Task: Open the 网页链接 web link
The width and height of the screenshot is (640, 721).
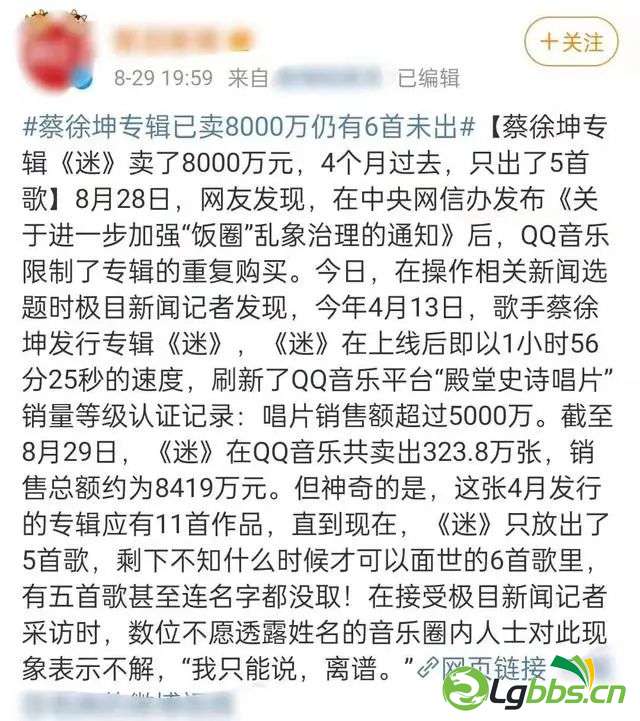Action: [x=494, y=667]
